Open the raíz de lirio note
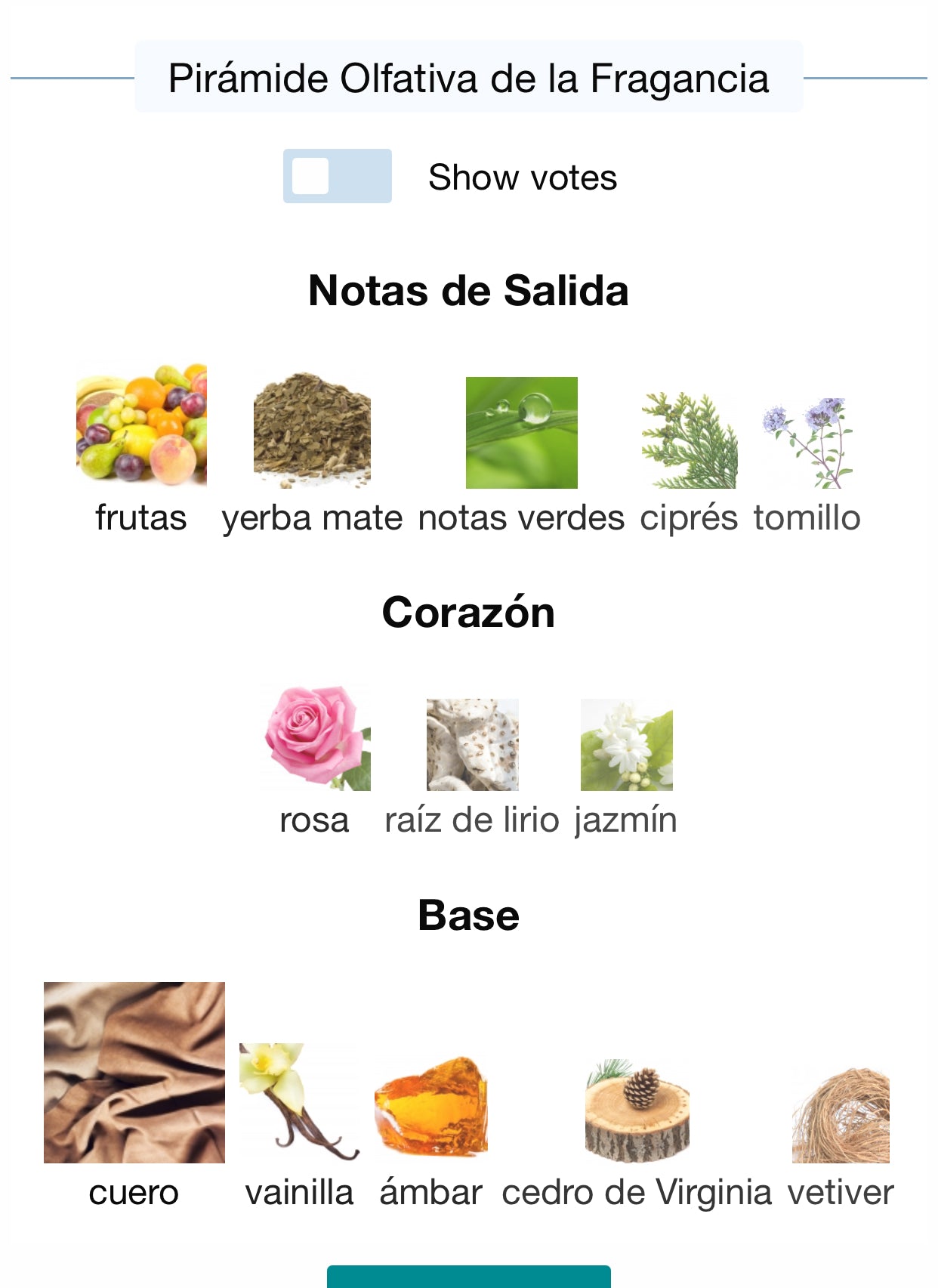Screen dimensions: 938x1288 pyautogui.click(x=472, y=745)
